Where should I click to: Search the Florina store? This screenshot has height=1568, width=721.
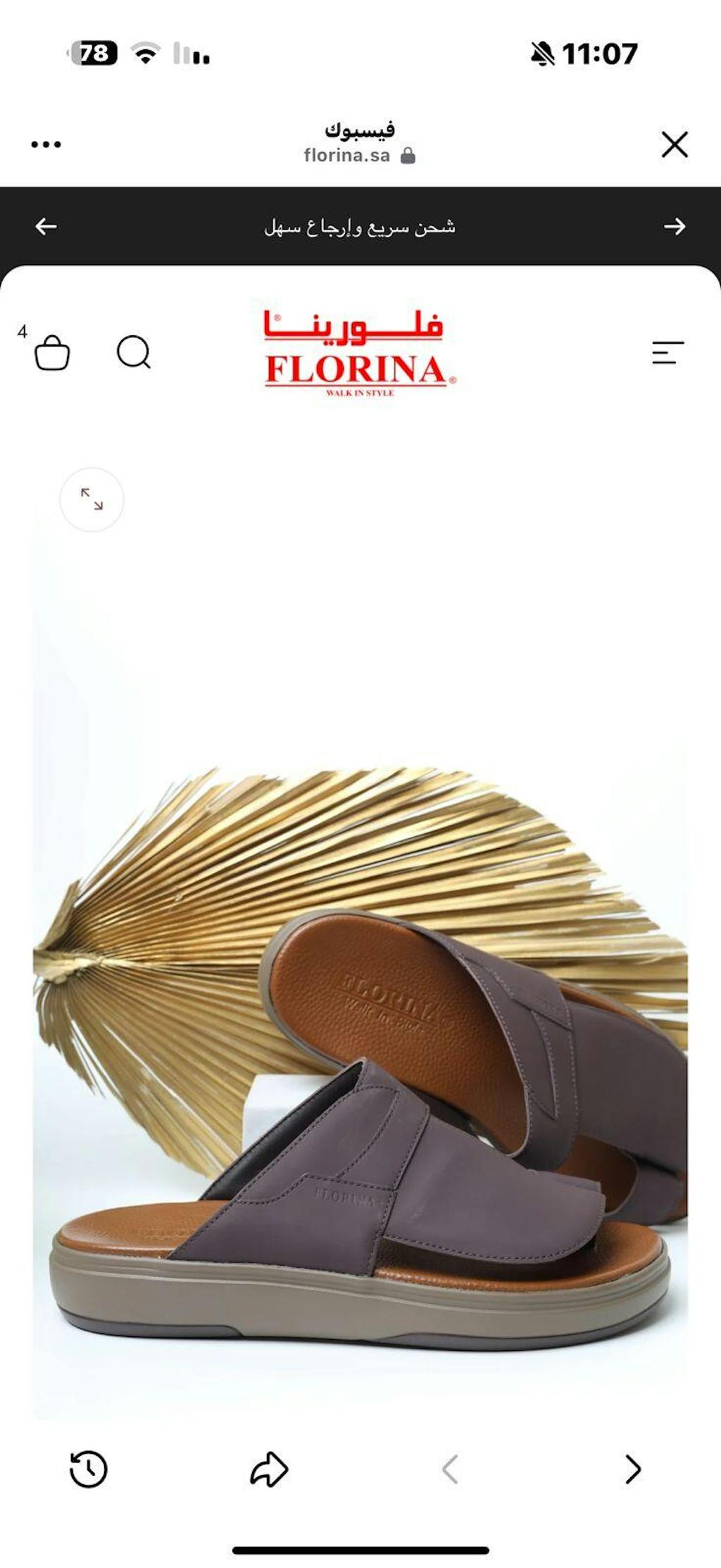coord(133,351)
